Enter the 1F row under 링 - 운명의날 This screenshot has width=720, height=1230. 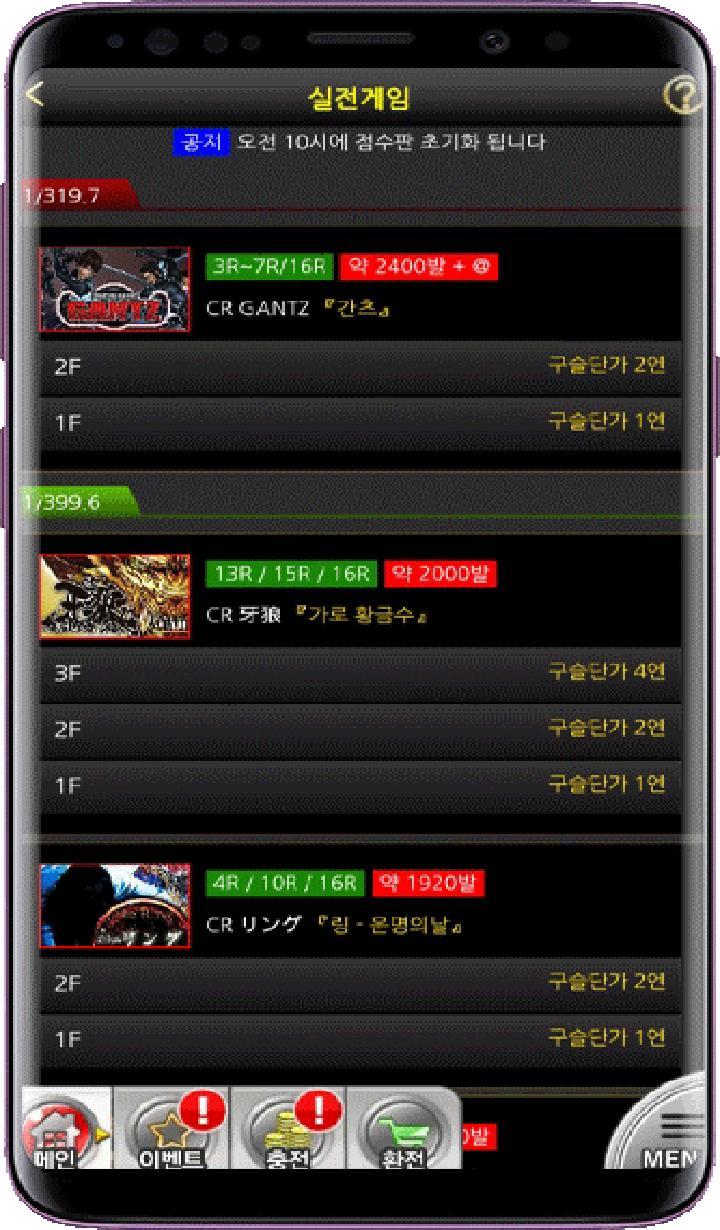(x=361, y=1040)
